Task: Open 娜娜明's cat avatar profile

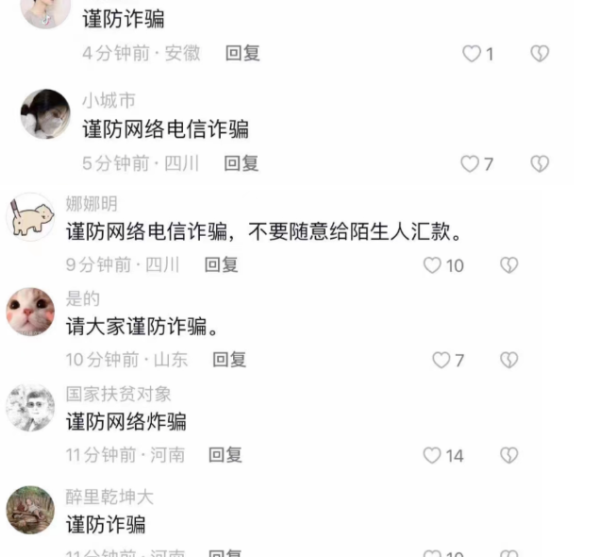Action: 30,217
